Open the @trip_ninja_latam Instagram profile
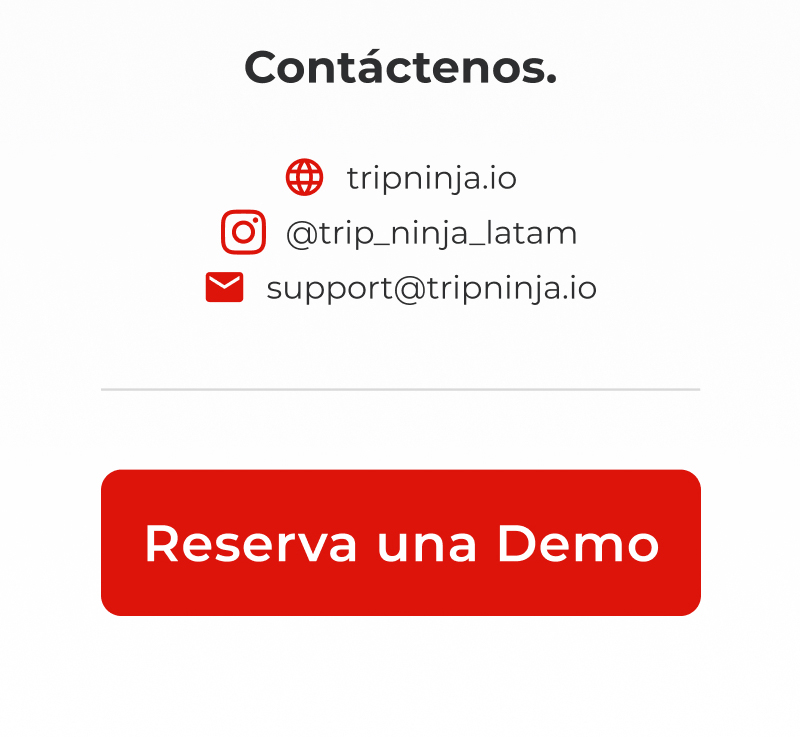The image size is (800, 737). tap(431, 233)
